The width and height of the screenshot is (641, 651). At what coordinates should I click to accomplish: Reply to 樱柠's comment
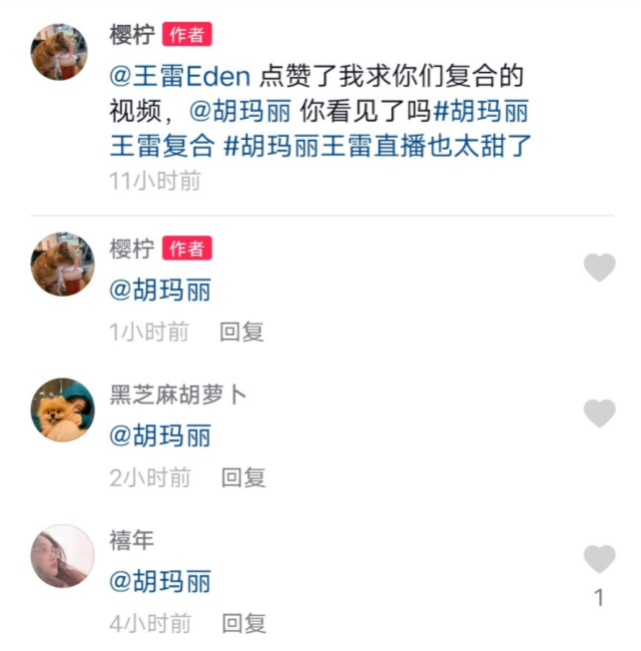point(241,332)
